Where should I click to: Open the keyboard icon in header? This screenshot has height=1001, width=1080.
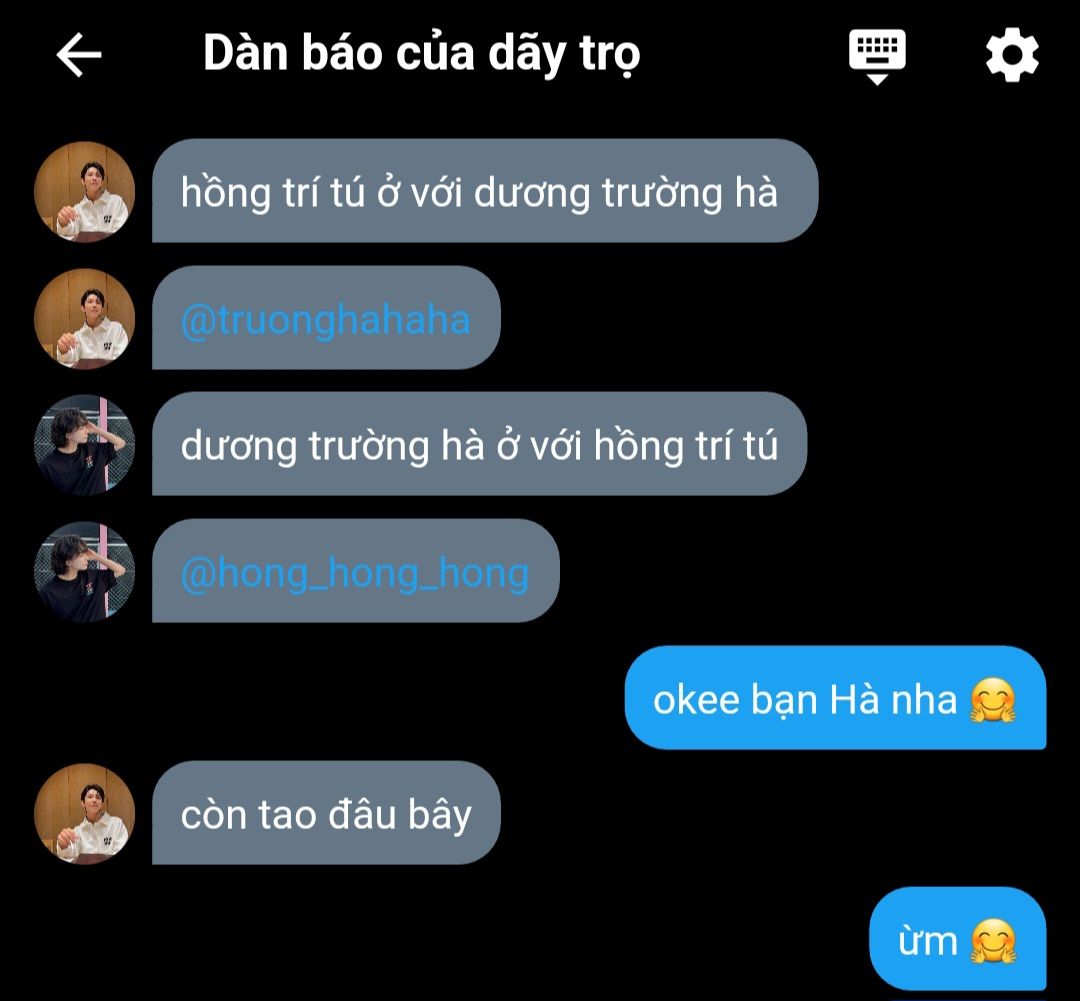[x=877, y=56]
